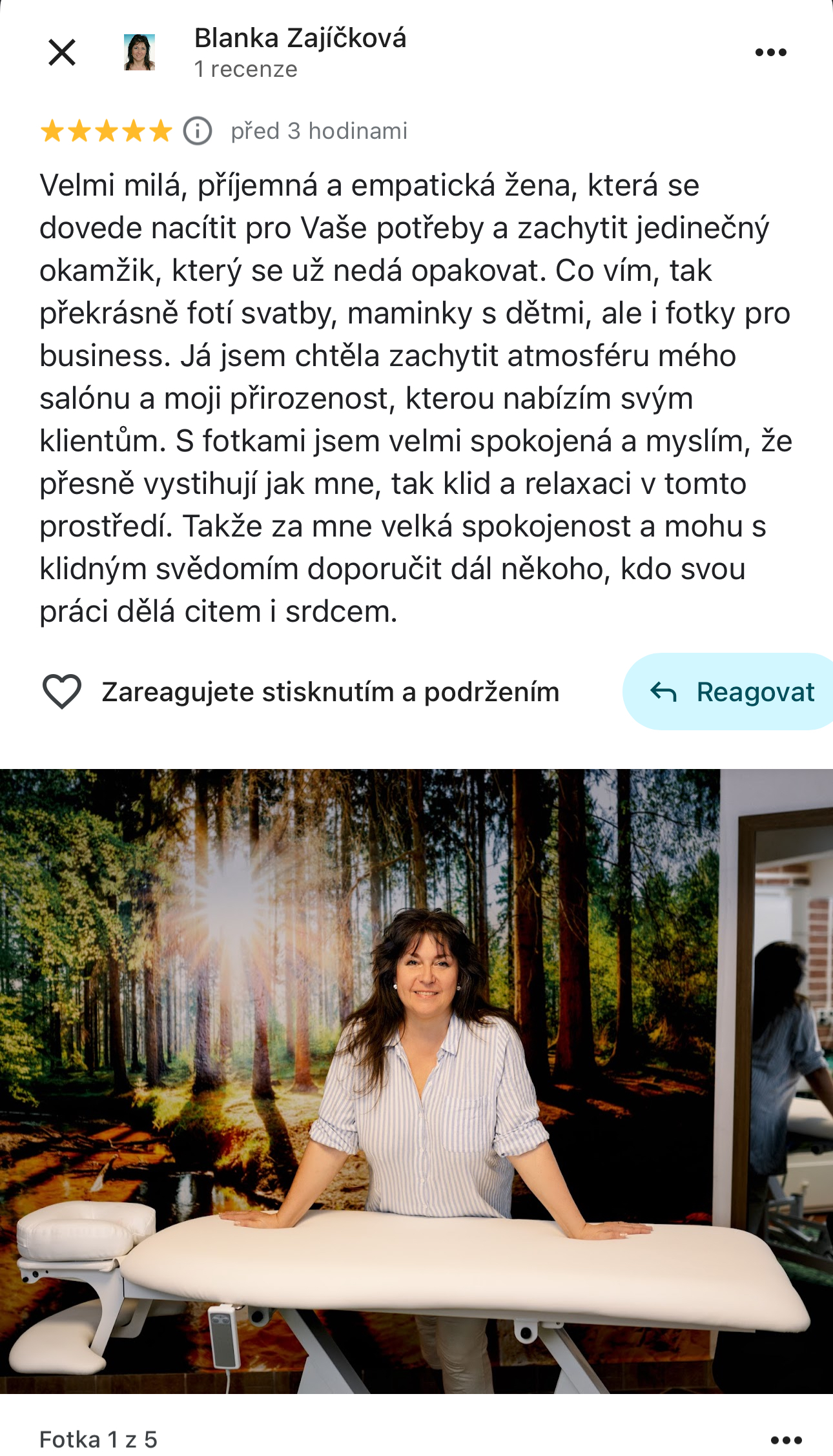Open Blanka Zajíčková's profile picture
833x1456 pixels.
(139, 52)
